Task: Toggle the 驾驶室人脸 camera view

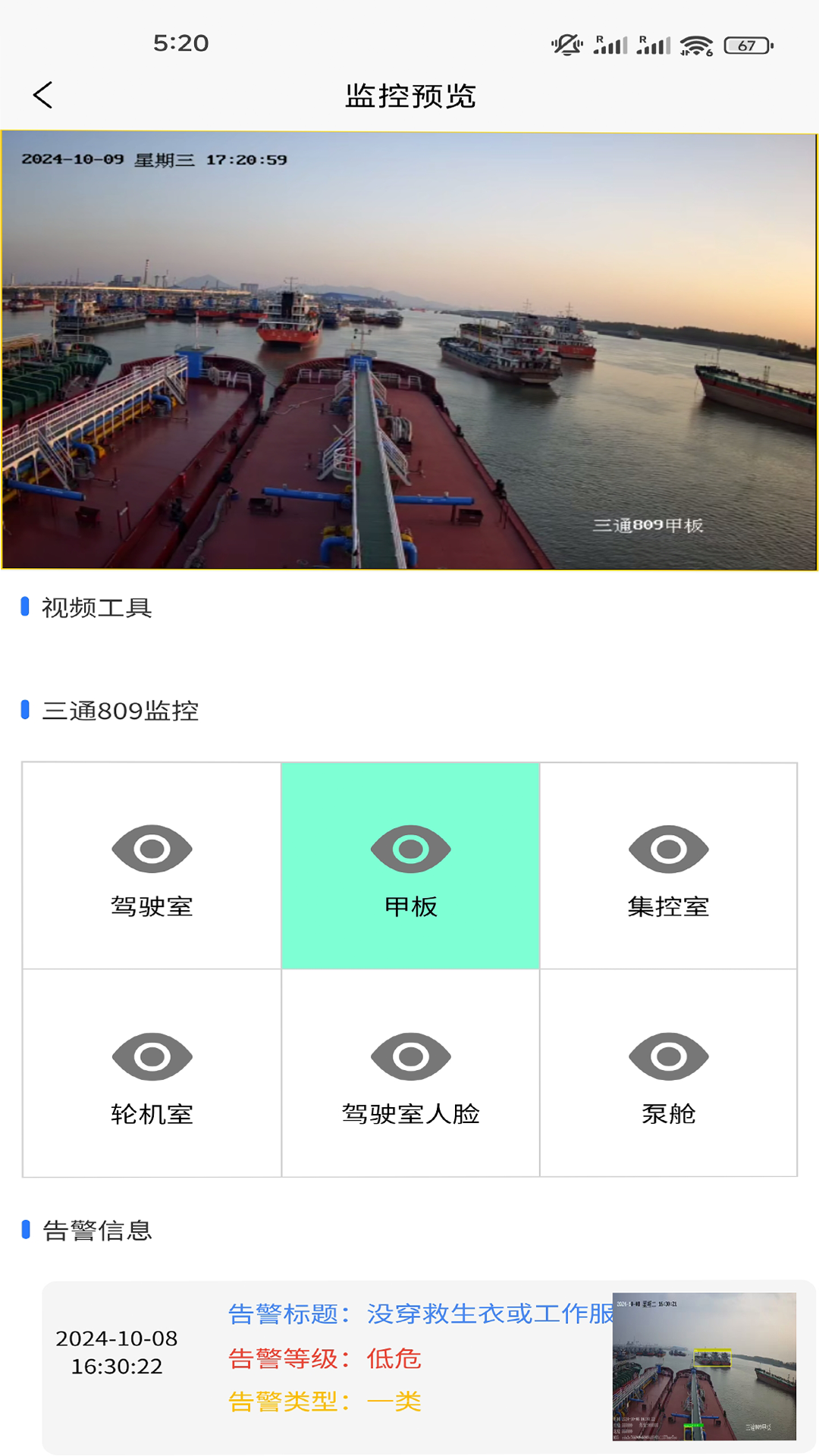Action: point(409,1056)
